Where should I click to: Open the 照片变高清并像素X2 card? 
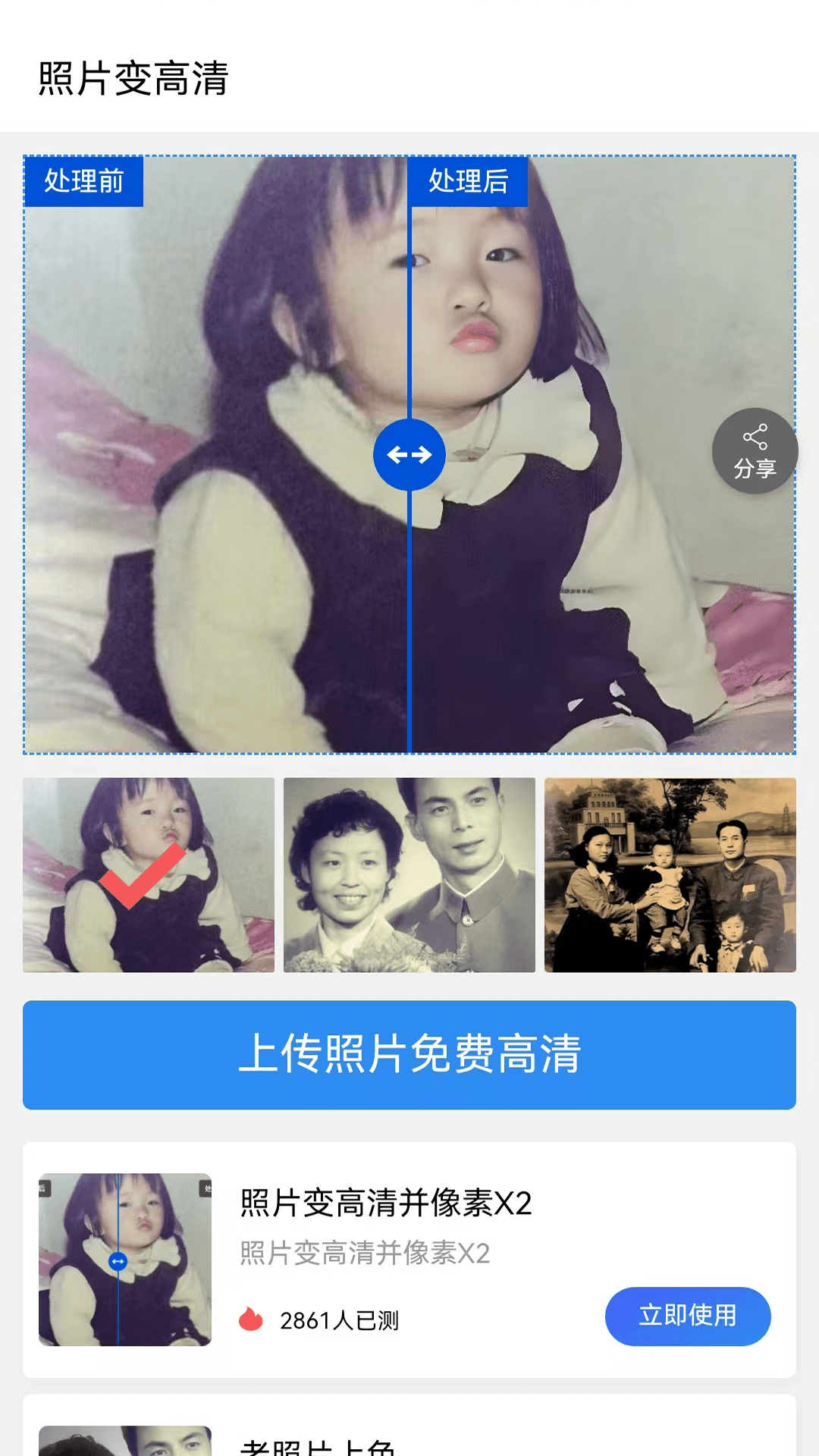(x=409, y=1260)
